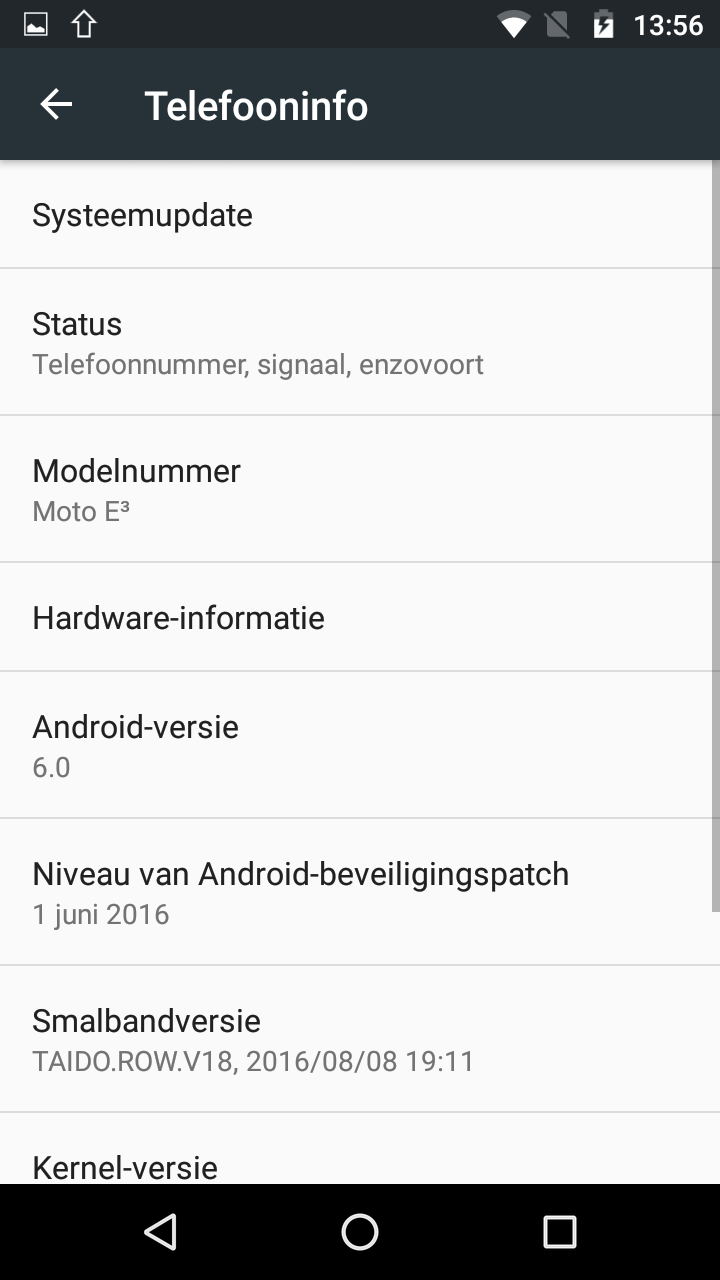Viewport: 720px width, 1280px height.
Task: Open recent apps overview
Action: pos(560,1232)
